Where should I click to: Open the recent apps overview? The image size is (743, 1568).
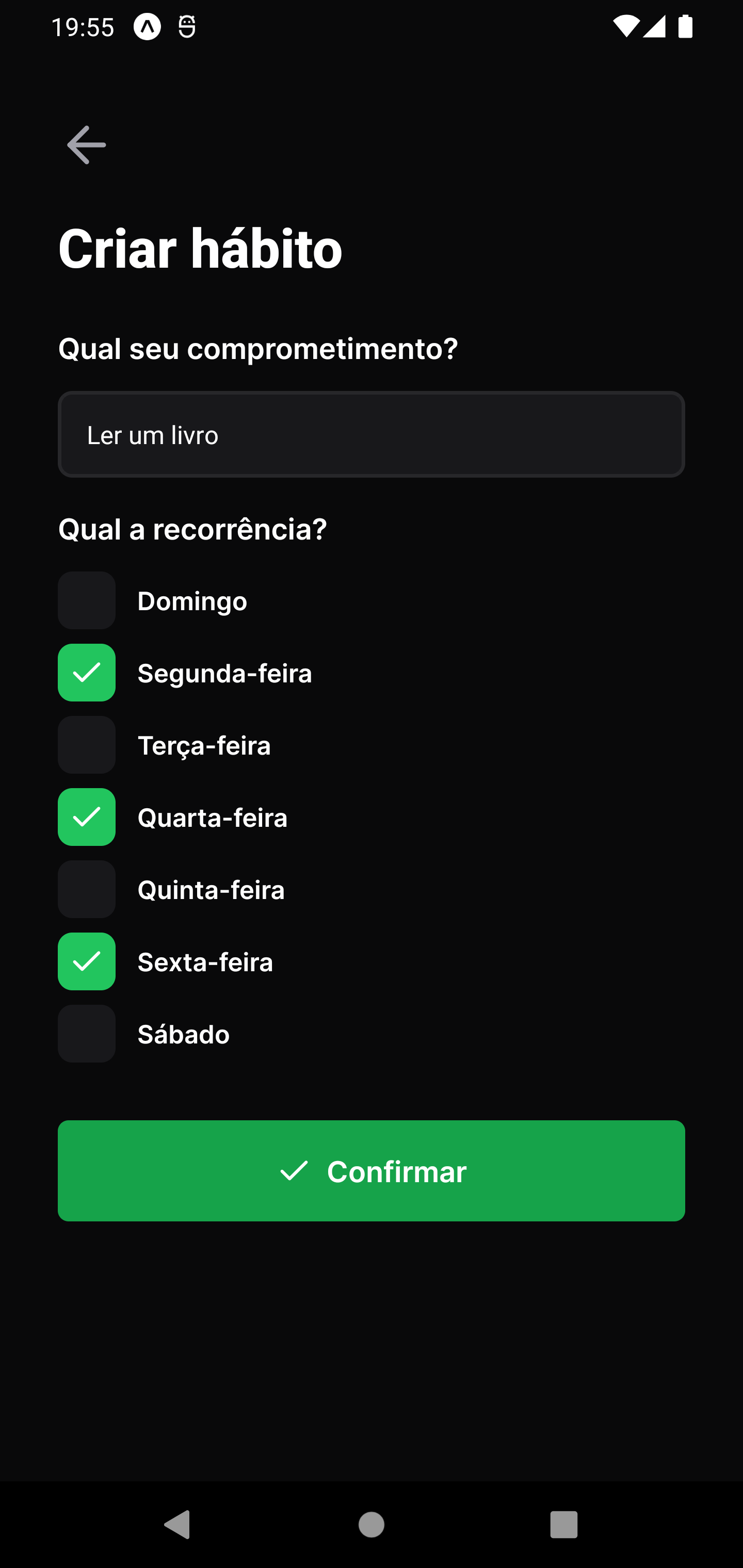563,1525
